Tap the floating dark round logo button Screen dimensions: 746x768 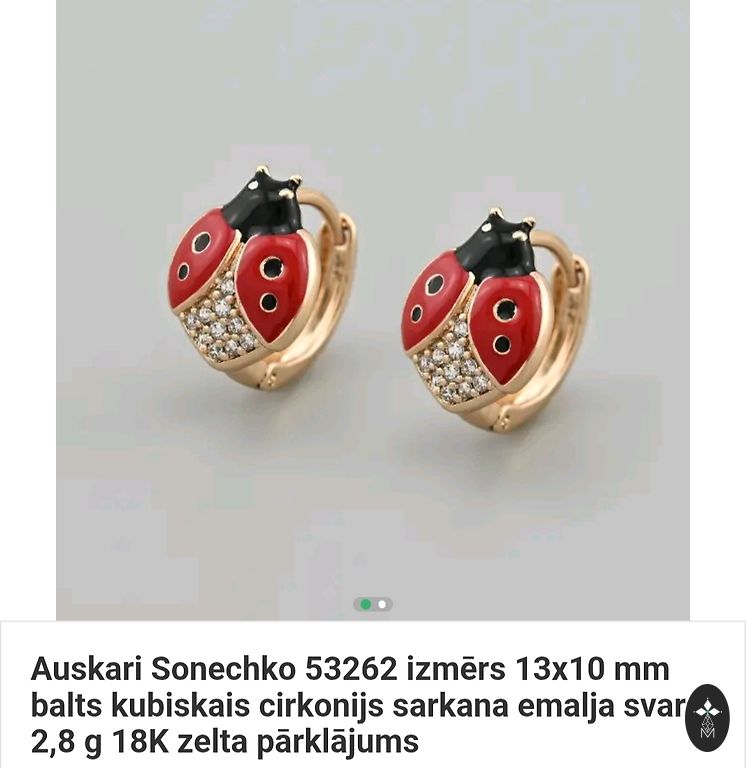click(708, 718)
